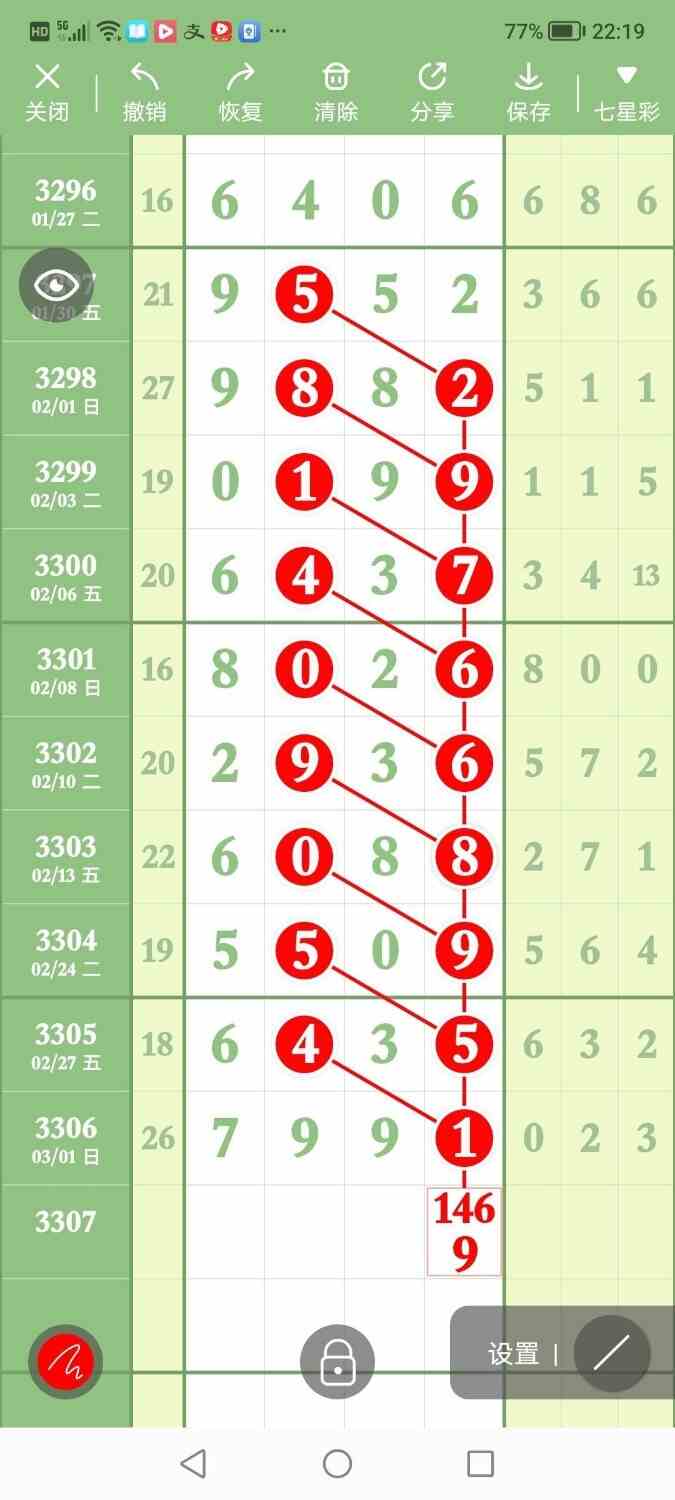Tap the red freehand drawing button
This screenshot has height=1500, width=675.
[65, 1361]
